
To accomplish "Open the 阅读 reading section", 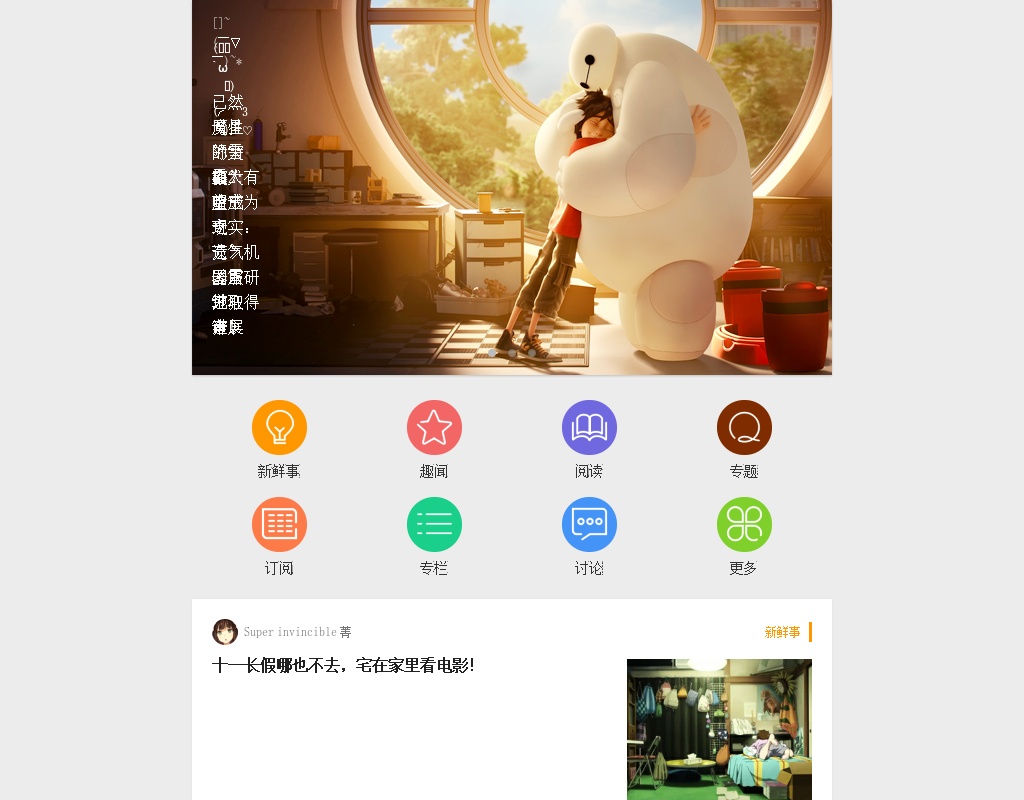I will point(589,428).
